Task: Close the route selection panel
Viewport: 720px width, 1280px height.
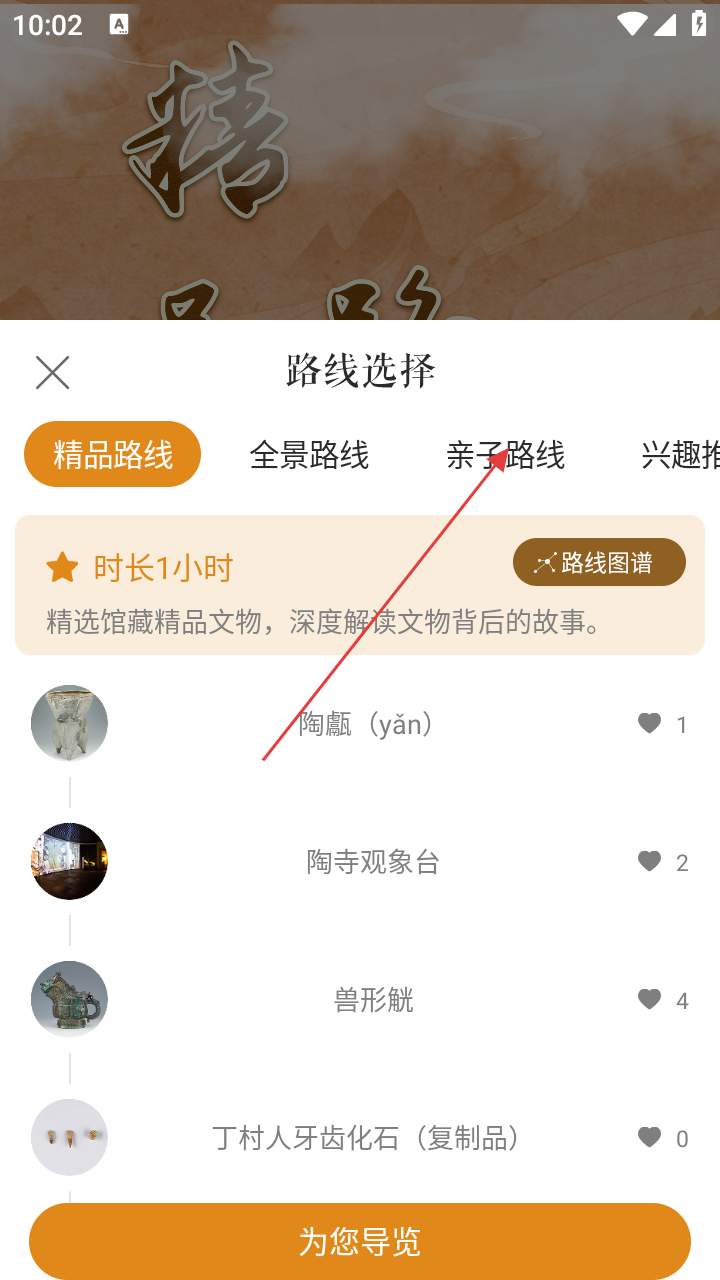Action: click(52, 371)
